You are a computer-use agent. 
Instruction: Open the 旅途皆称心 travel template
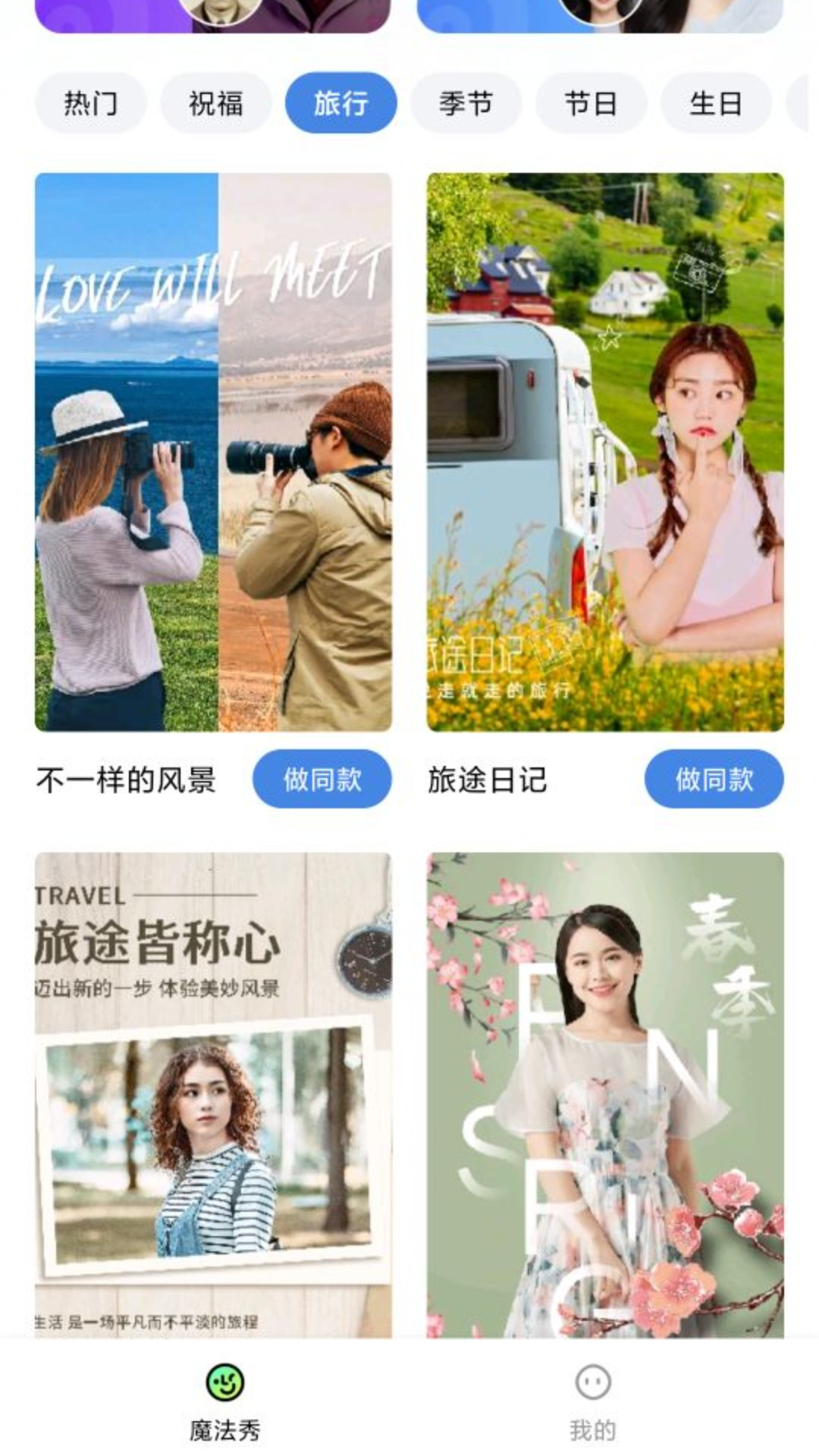(x=213, y=1094)
